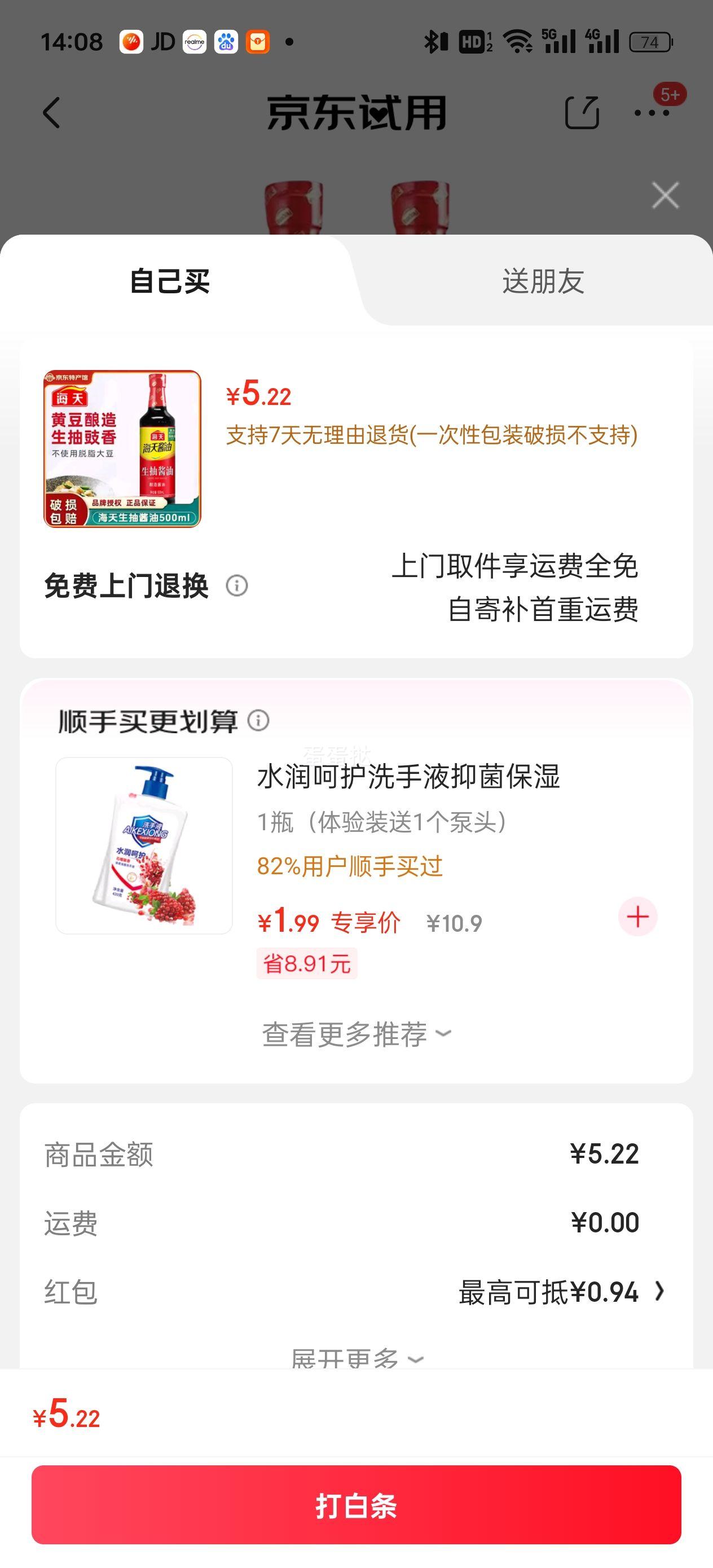Expand 查看更多推荐
713x1568 pixels.
click(x=356, y=1034)
